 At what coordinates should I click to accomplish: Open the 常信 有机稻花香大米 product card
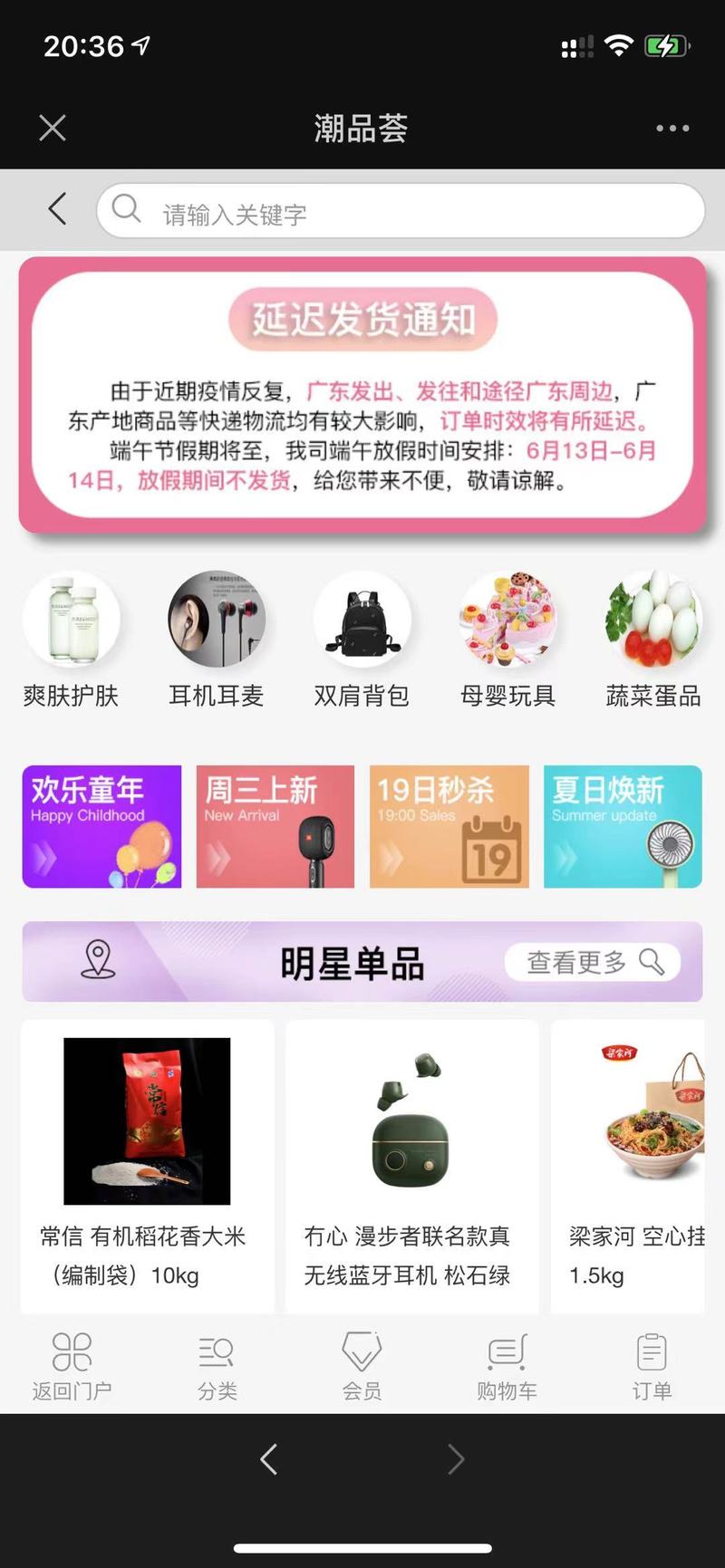(148, 1166)
